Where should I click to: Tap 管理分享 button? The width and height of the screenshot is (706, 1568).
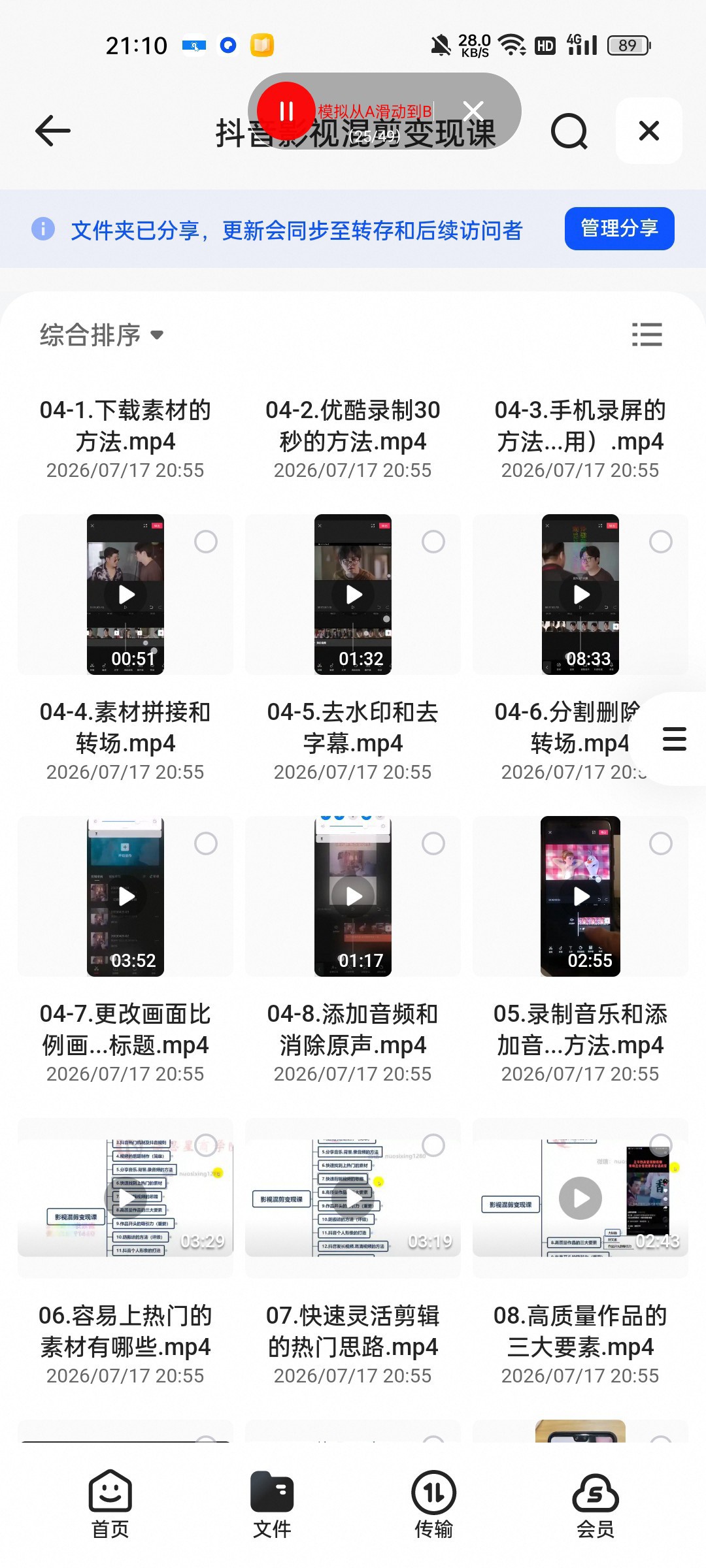pyautogui.click(x=619, y=229)
